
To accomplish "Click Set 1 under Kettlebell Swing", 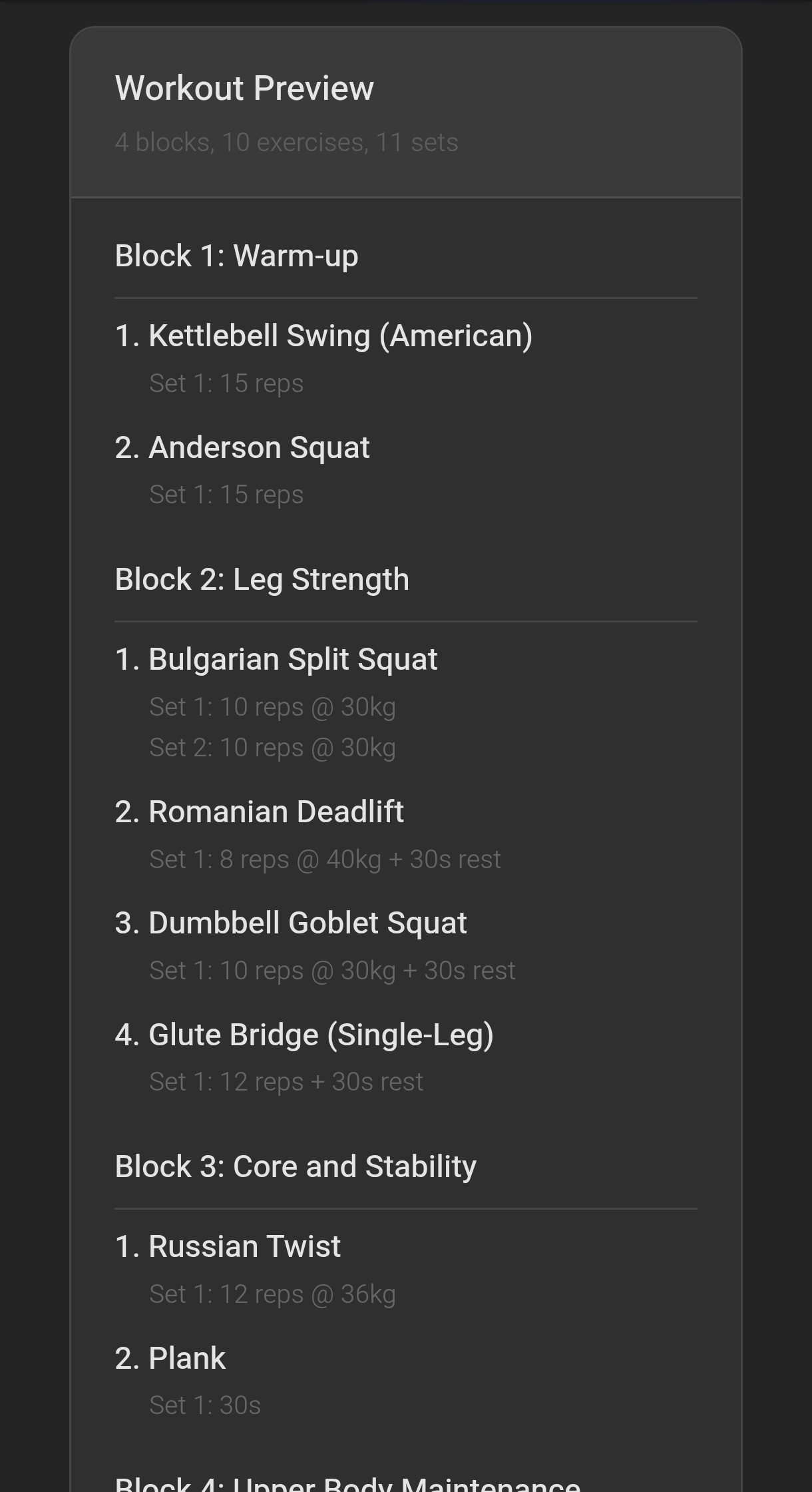I will (226, 383).
